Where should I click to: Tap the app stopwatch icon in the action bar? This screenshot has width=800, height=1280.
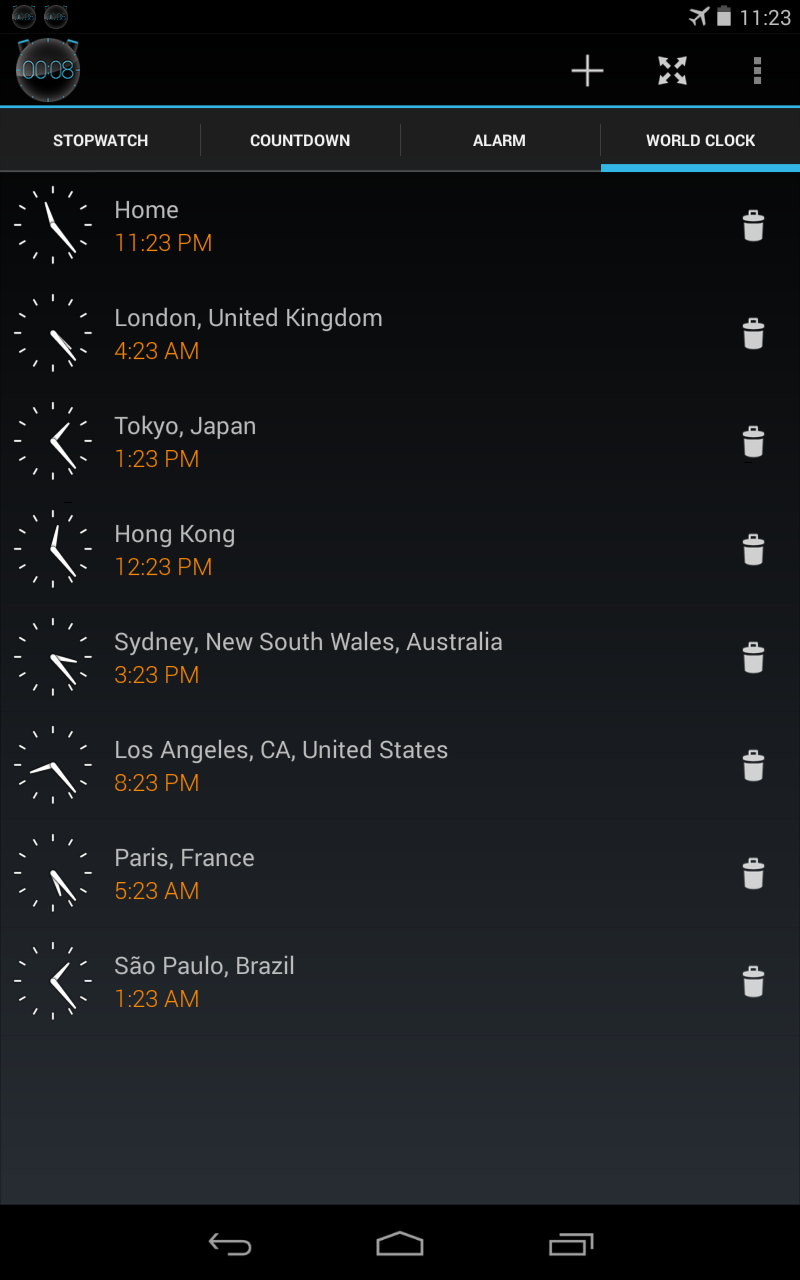click(48, 70)
